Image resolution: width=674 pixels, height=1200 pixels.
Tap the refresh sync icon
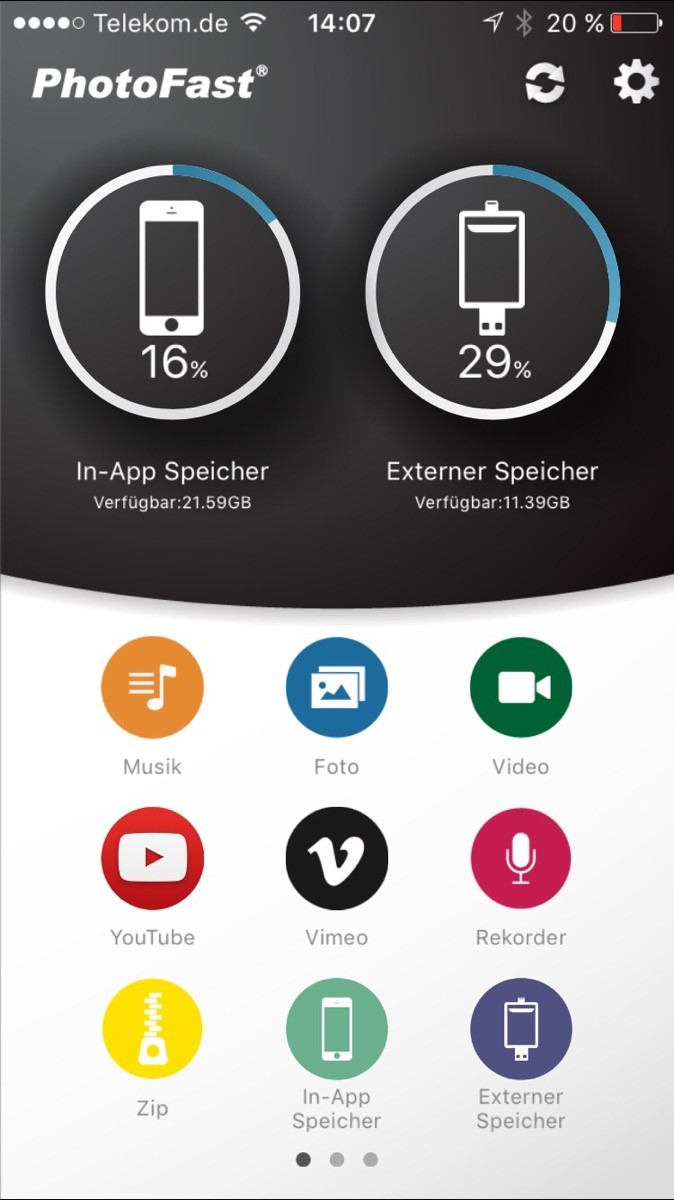click(x=545, y=84)
